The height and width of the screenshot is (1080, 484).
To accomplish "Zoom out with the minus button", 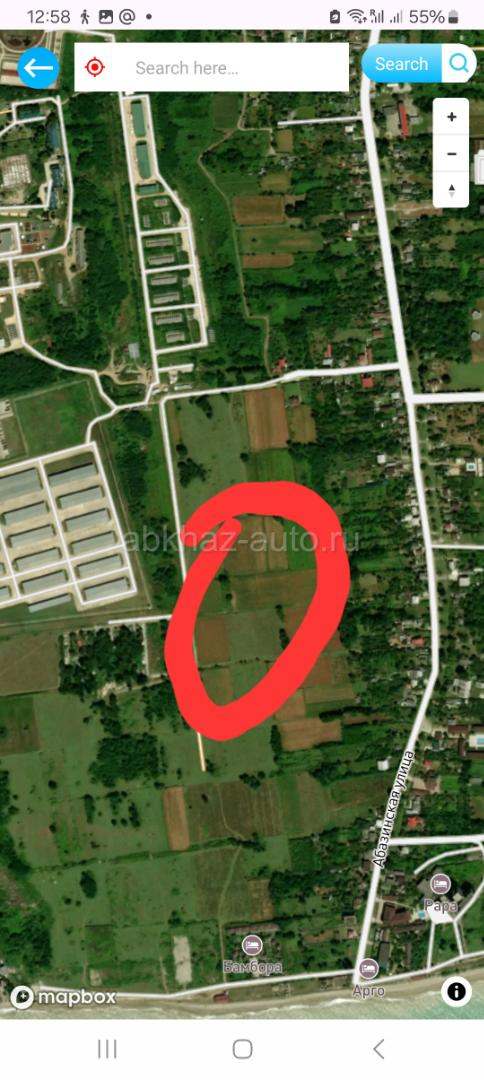I will 452,154.
